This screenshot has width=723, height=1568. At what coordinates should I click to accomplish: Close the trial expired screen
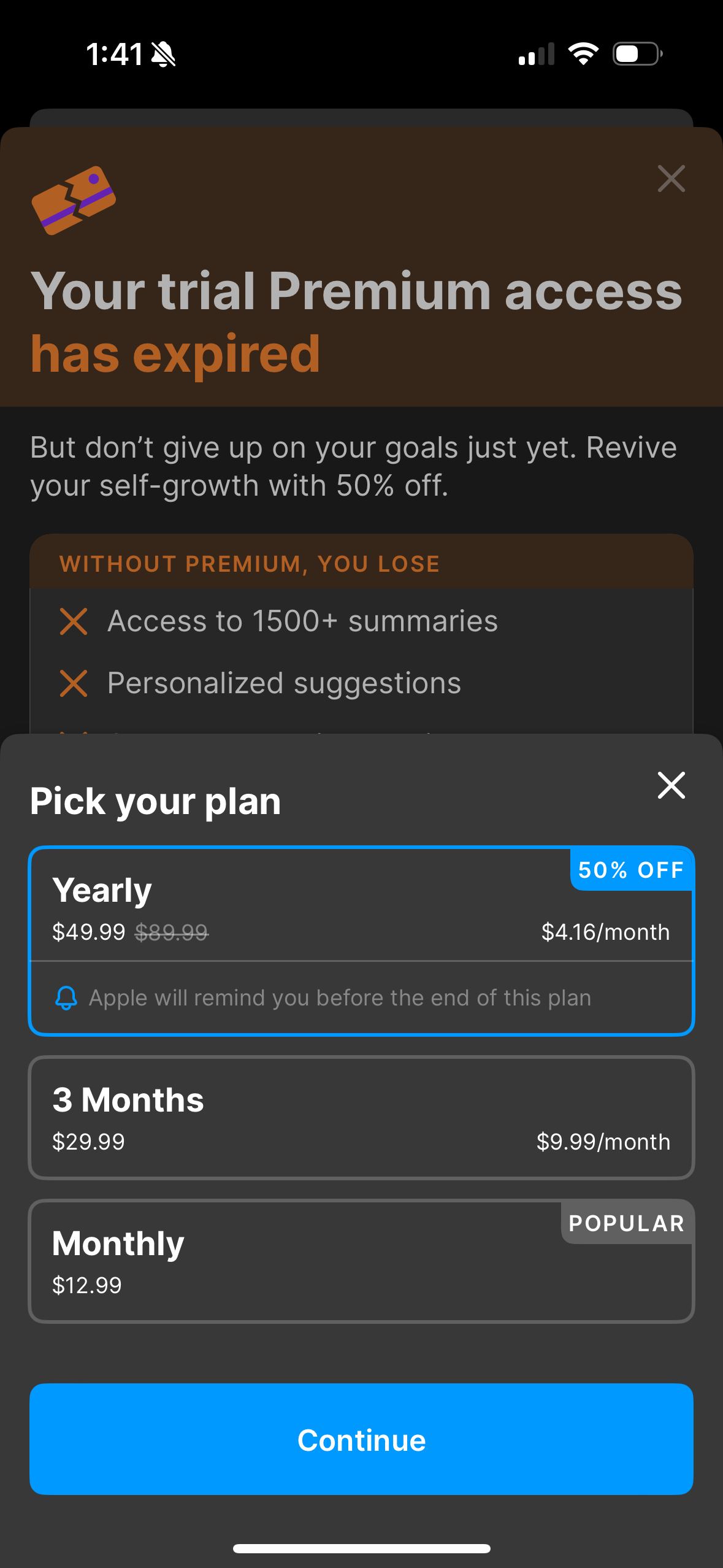click(671, 179)
